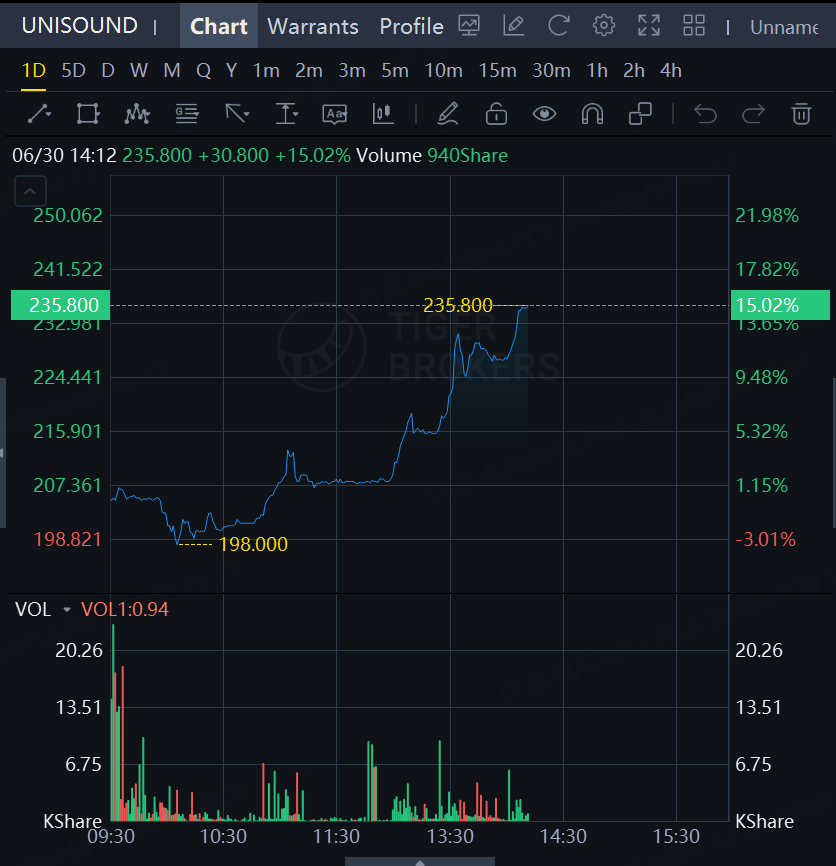Viewport: 836px width, 866px height.
Task: Delete all drawings with trash icon
Action: [801, 114]
